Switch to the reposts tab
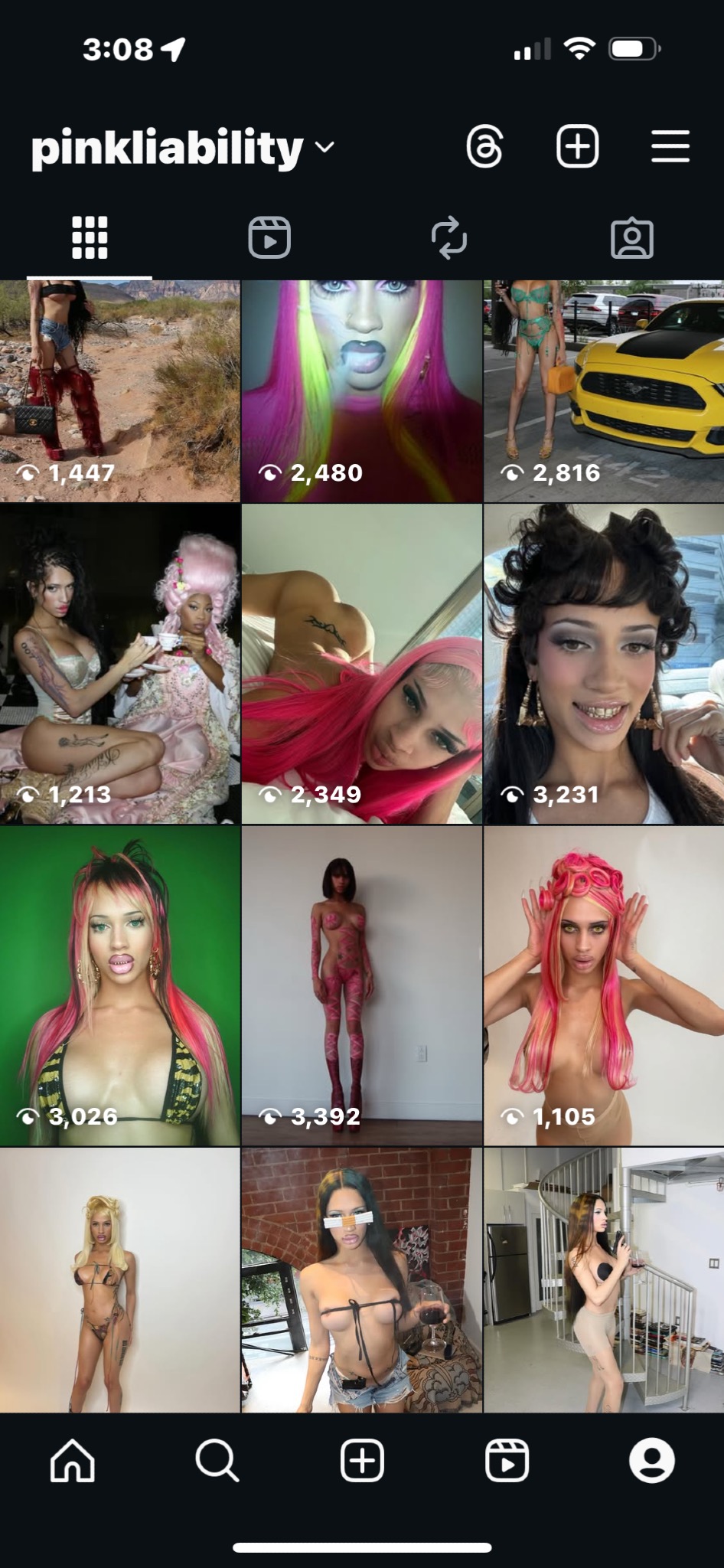The image size is (724, 1568). tap(449, 238)
